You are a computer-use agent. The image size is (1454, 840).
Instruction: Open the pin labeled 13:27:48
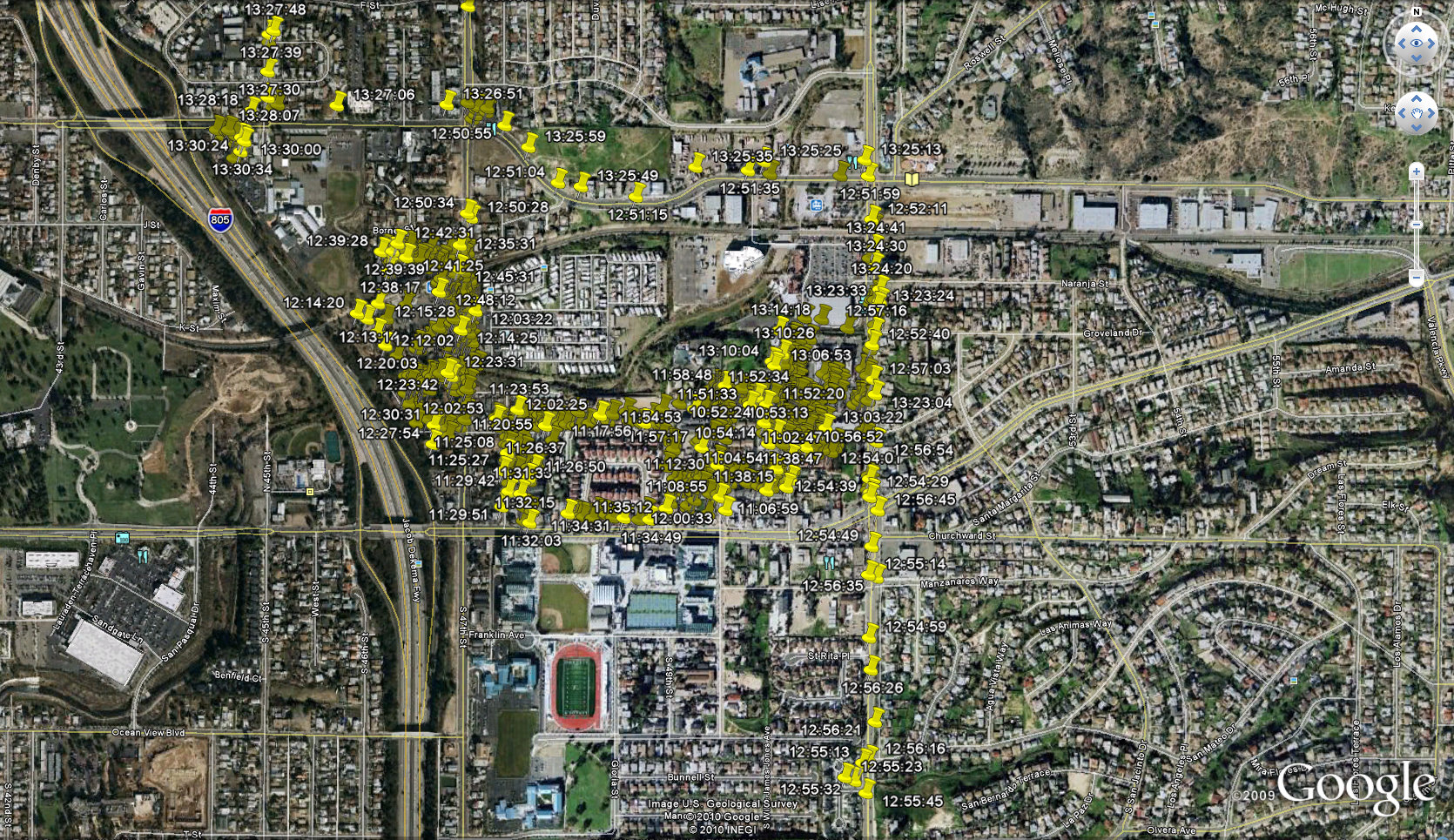pos(272,28)
